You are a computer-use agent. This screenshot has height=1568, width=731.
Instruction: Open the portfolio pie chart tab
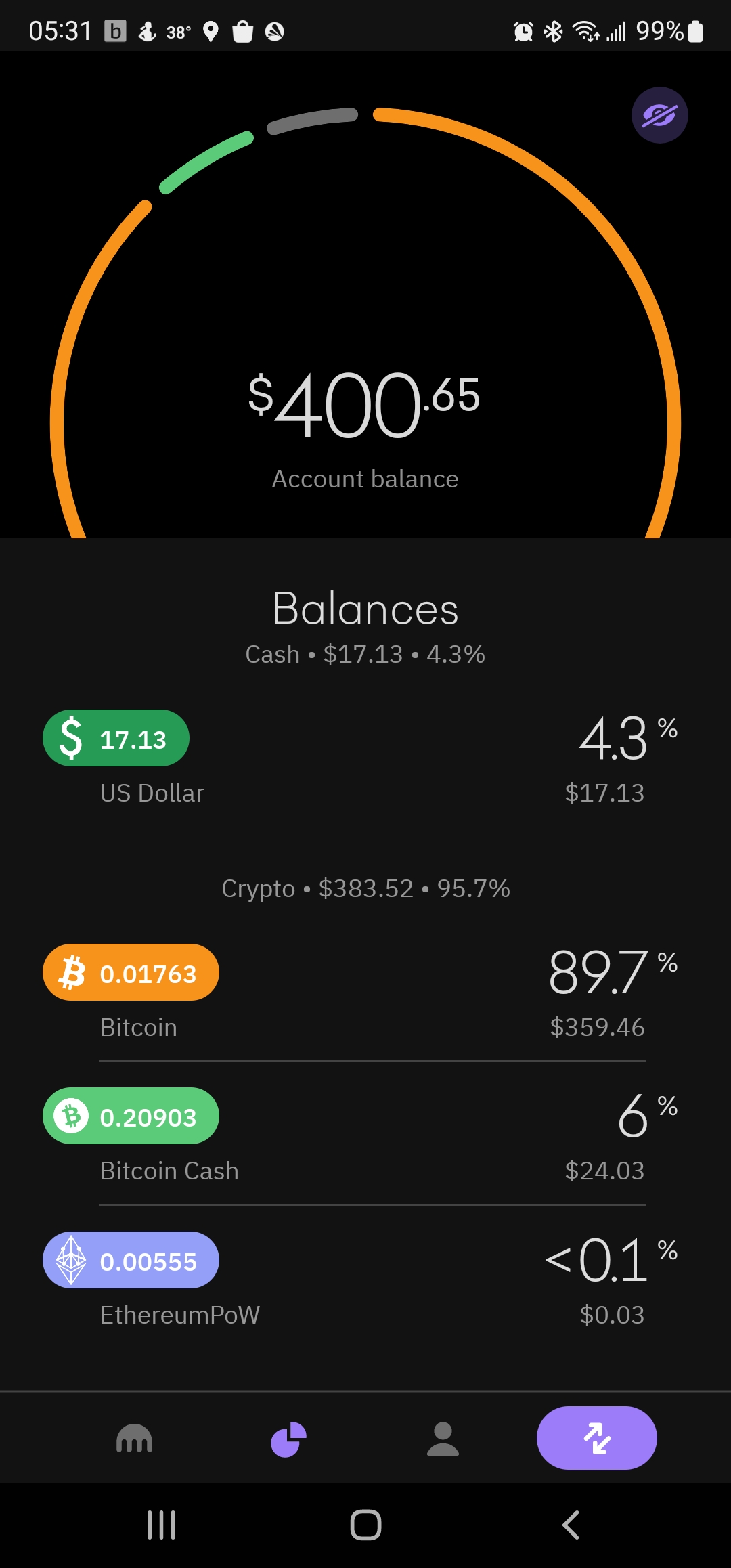(288, 1438)
